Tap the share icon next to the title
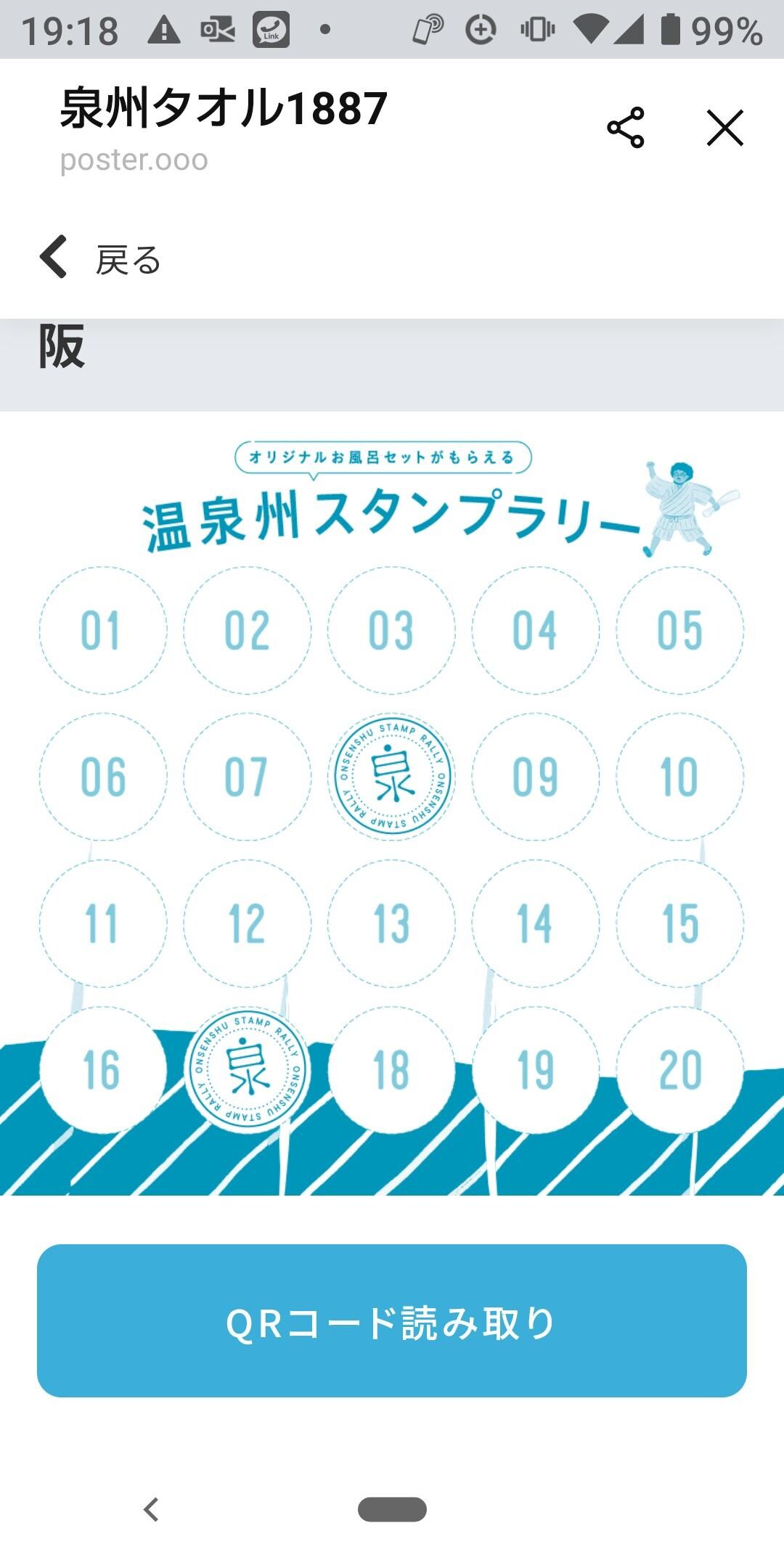The height and width of the screenshot is (1568, 784). click(626, 128)
